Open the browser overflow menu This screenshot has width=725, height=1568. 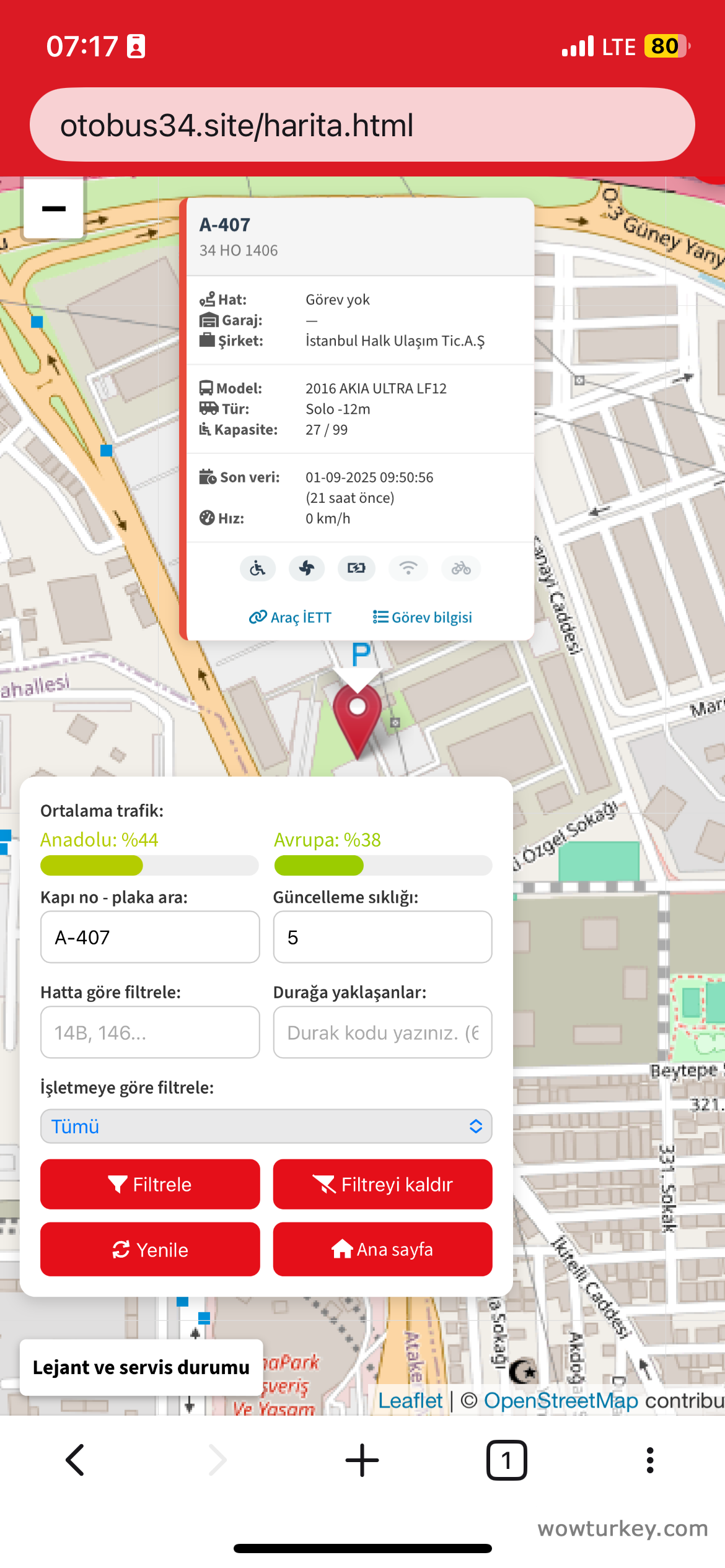pyautogui.click(x=649, y=1460)
